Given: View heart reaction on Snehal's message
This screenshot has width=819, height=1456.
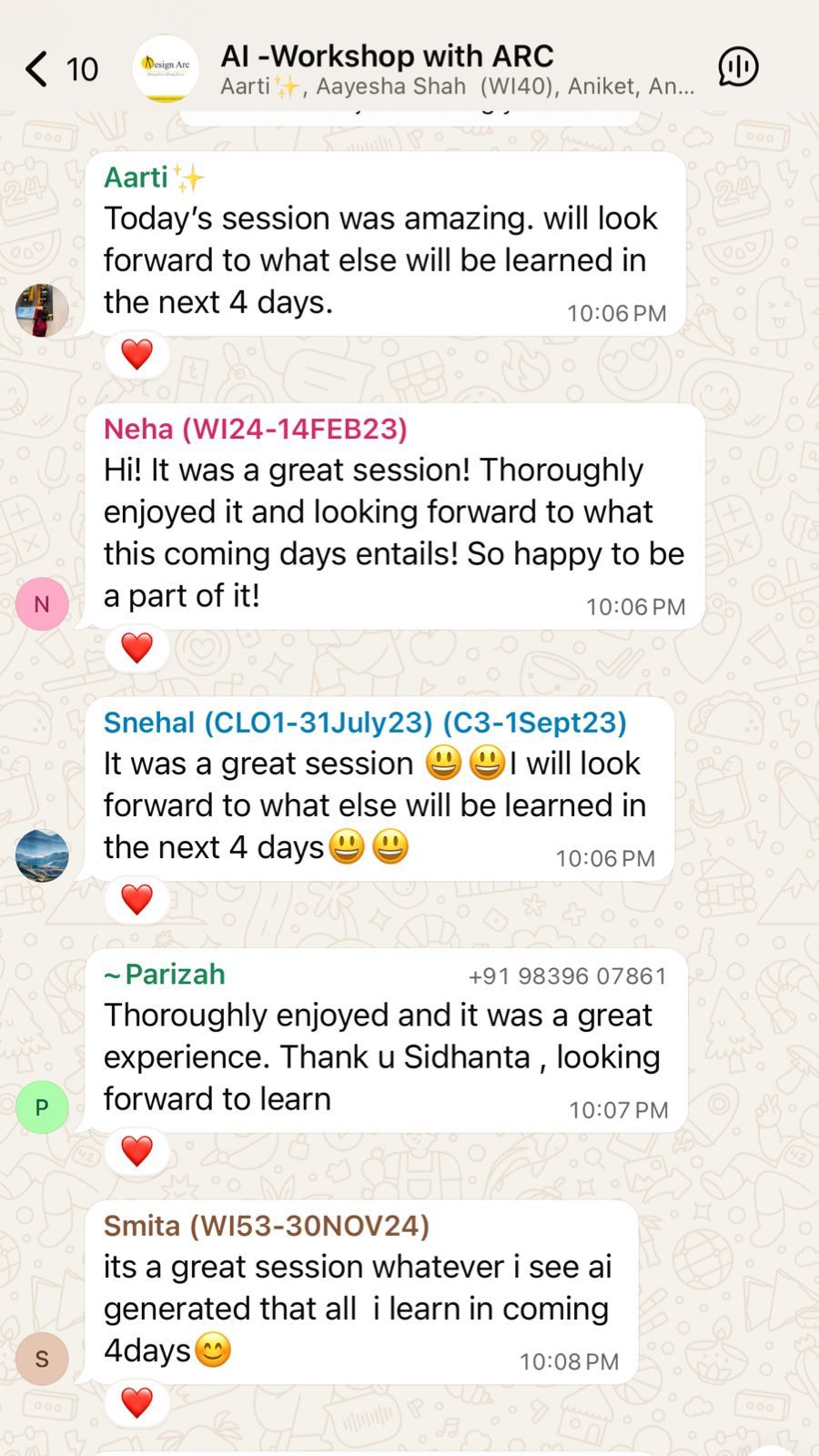Looking at the screenshot, I should click(x=137, y=899).
